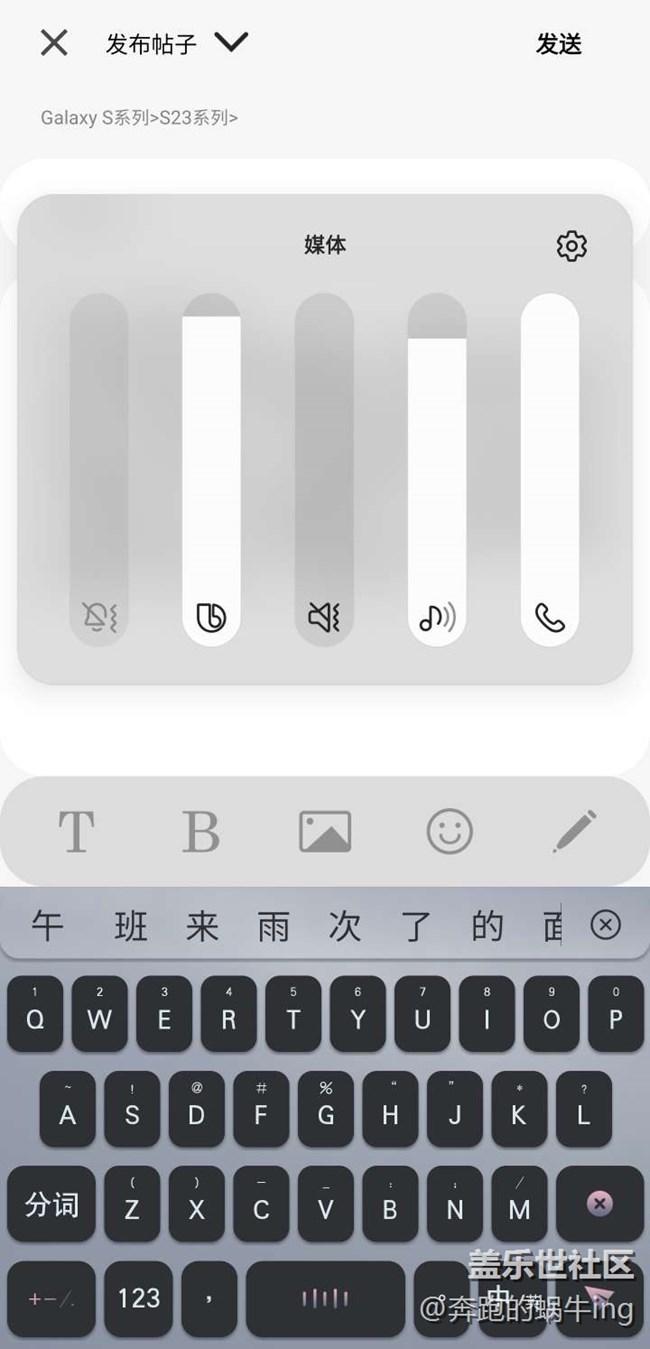Image resolution: width=650 pixels, height=1349 pixels.
Task: Tap the pencil drawing icon
Action: 574,831
